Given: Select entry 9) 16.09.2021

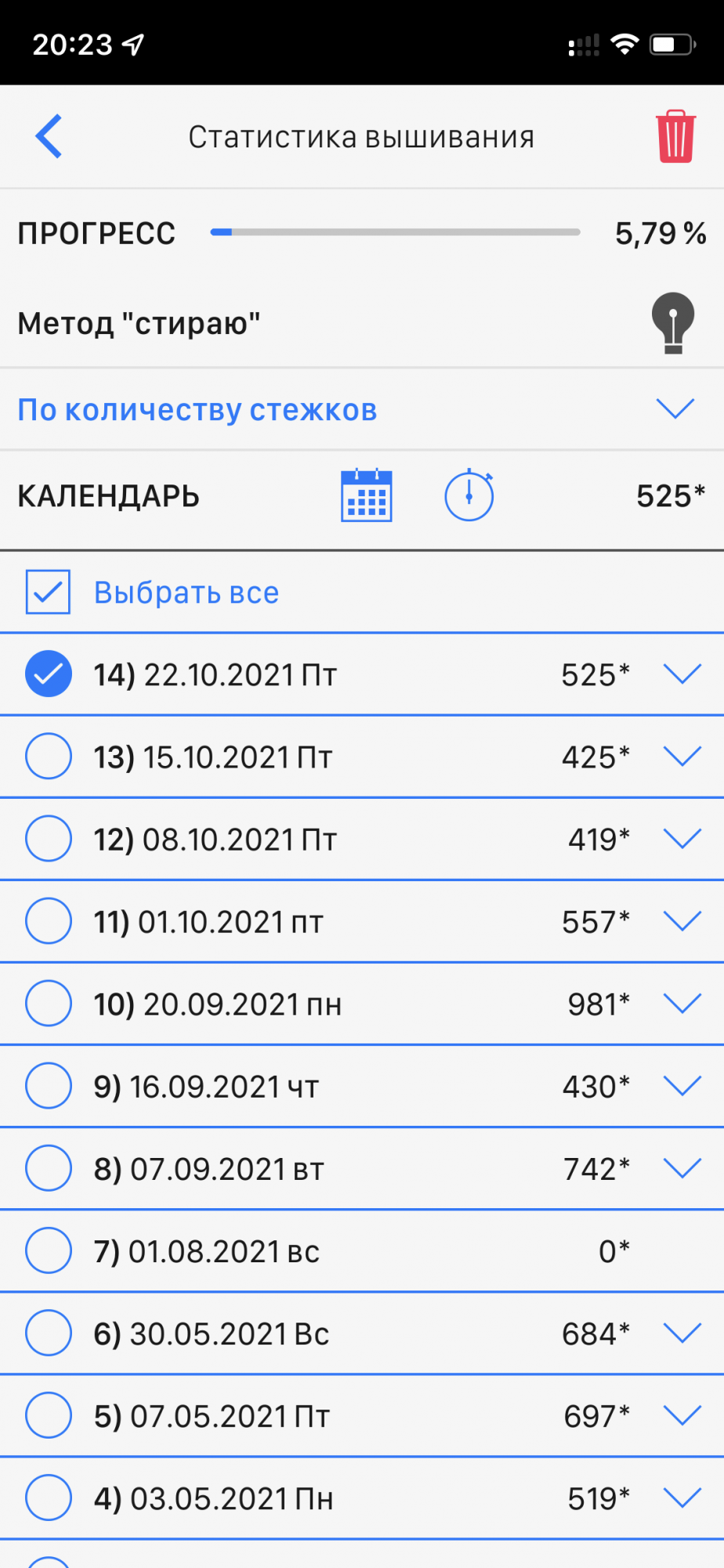Looking at the screenshot, I should pos(49,1086).
